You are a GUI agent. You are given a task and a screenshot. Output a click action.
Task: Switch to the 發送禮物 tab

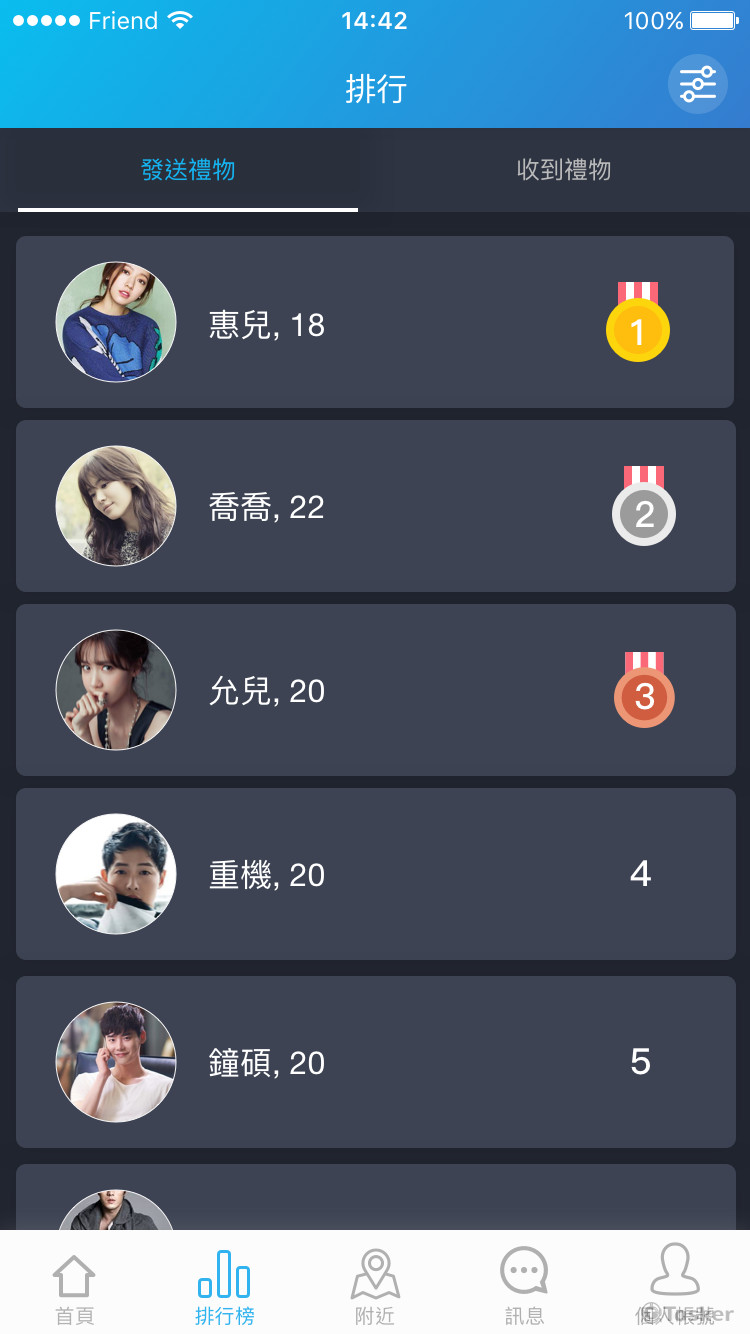(x=188, y=170)
